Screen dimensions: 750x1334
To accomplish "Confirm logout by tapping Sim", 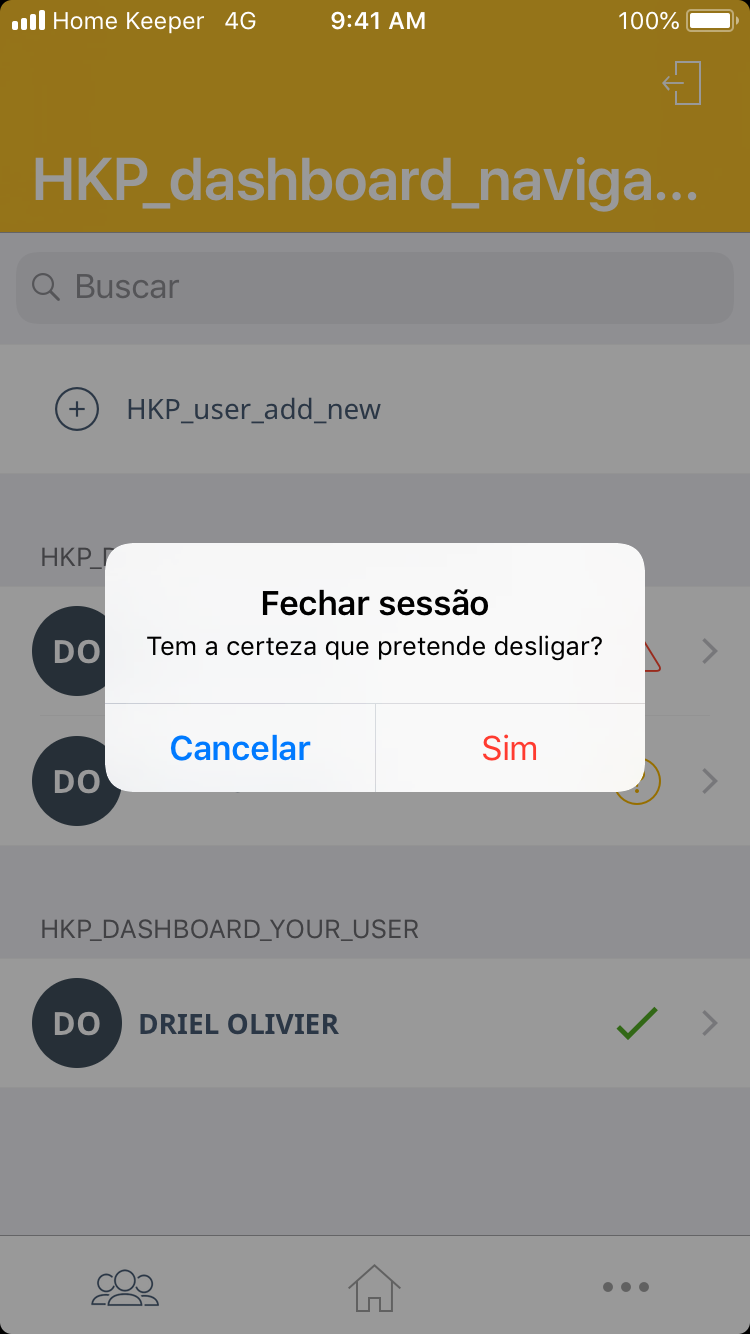I will coord(510,748).
